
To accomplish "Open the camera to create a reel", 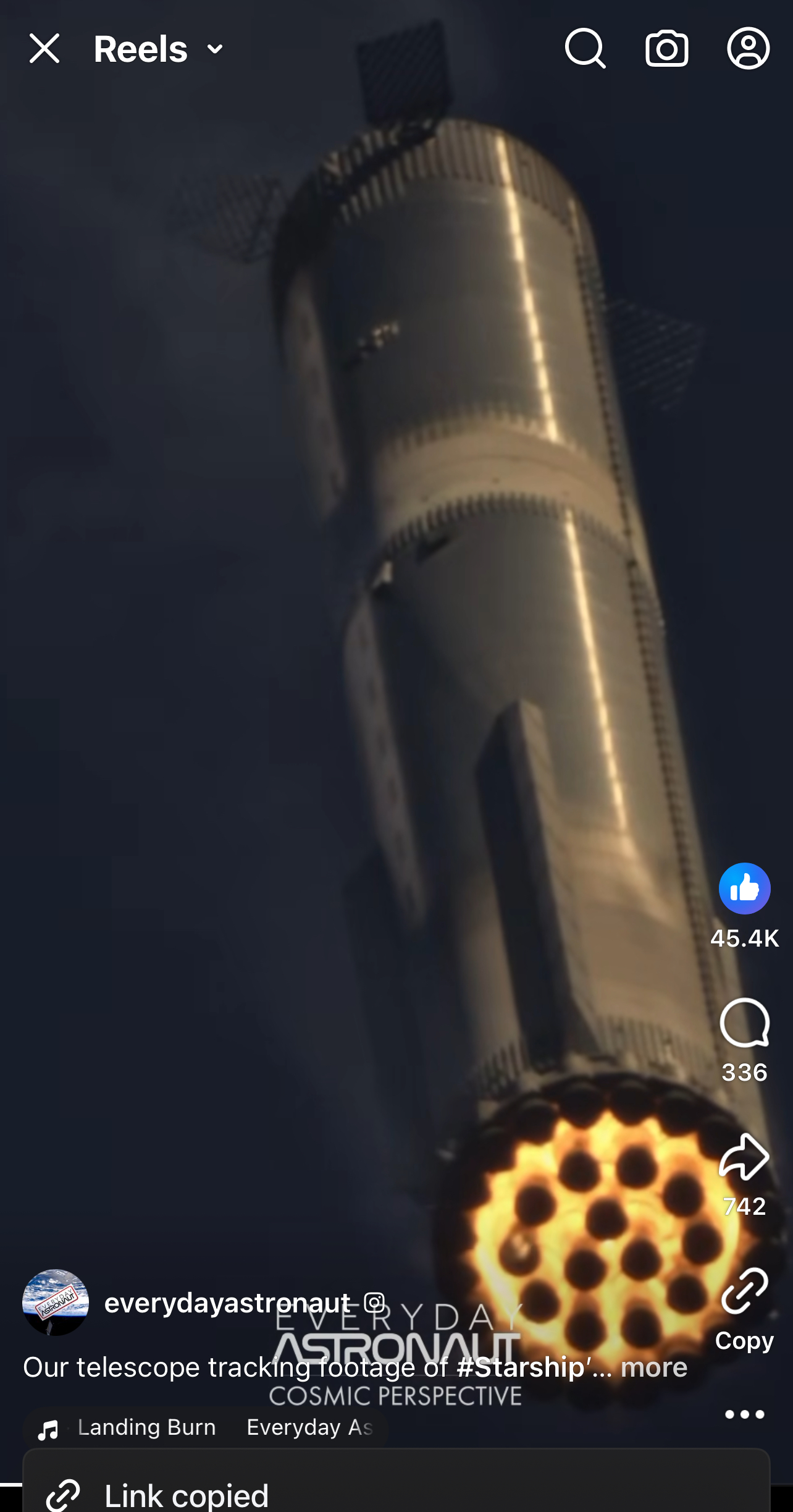I will (x=666, y=49).
